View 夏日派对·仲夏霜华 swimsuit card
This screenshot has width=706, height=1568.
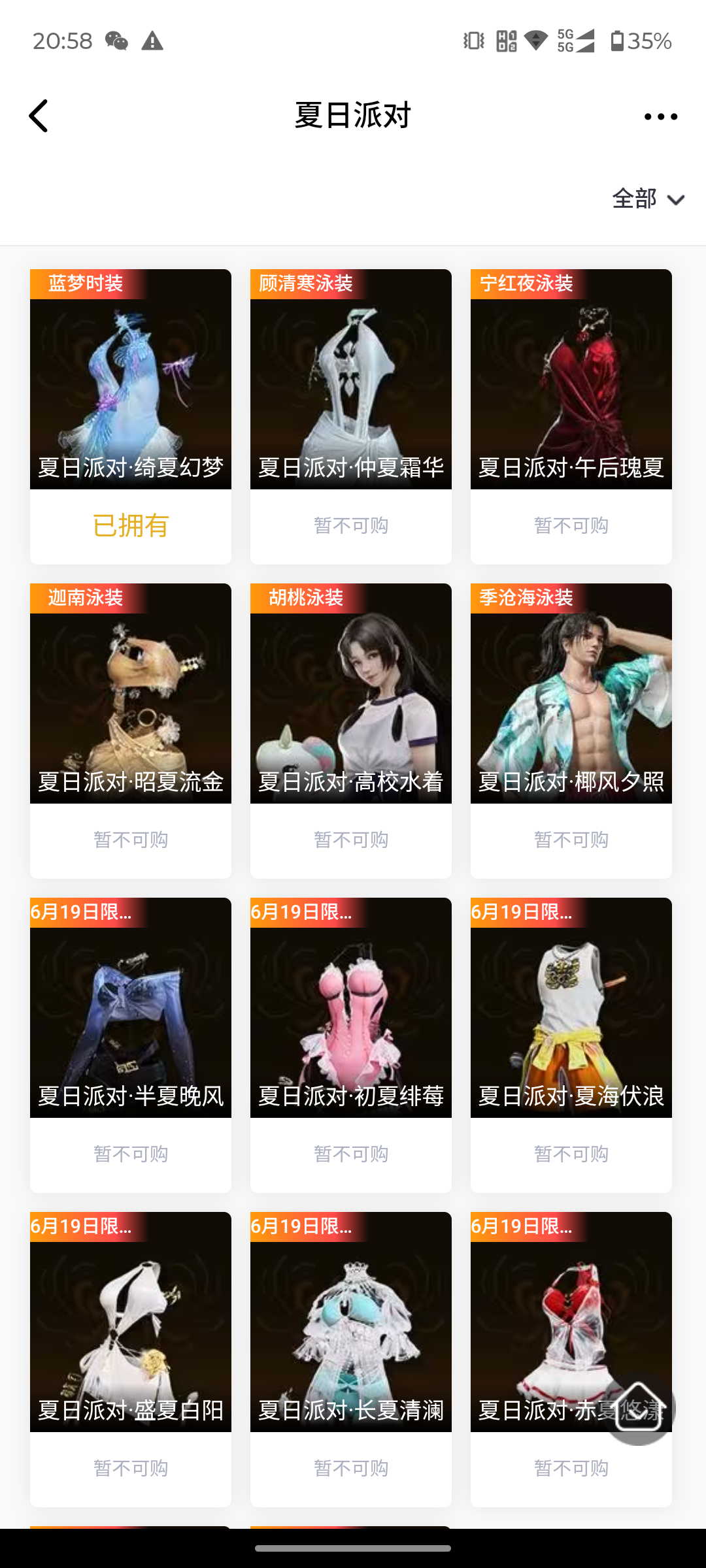tap(351, 379)
